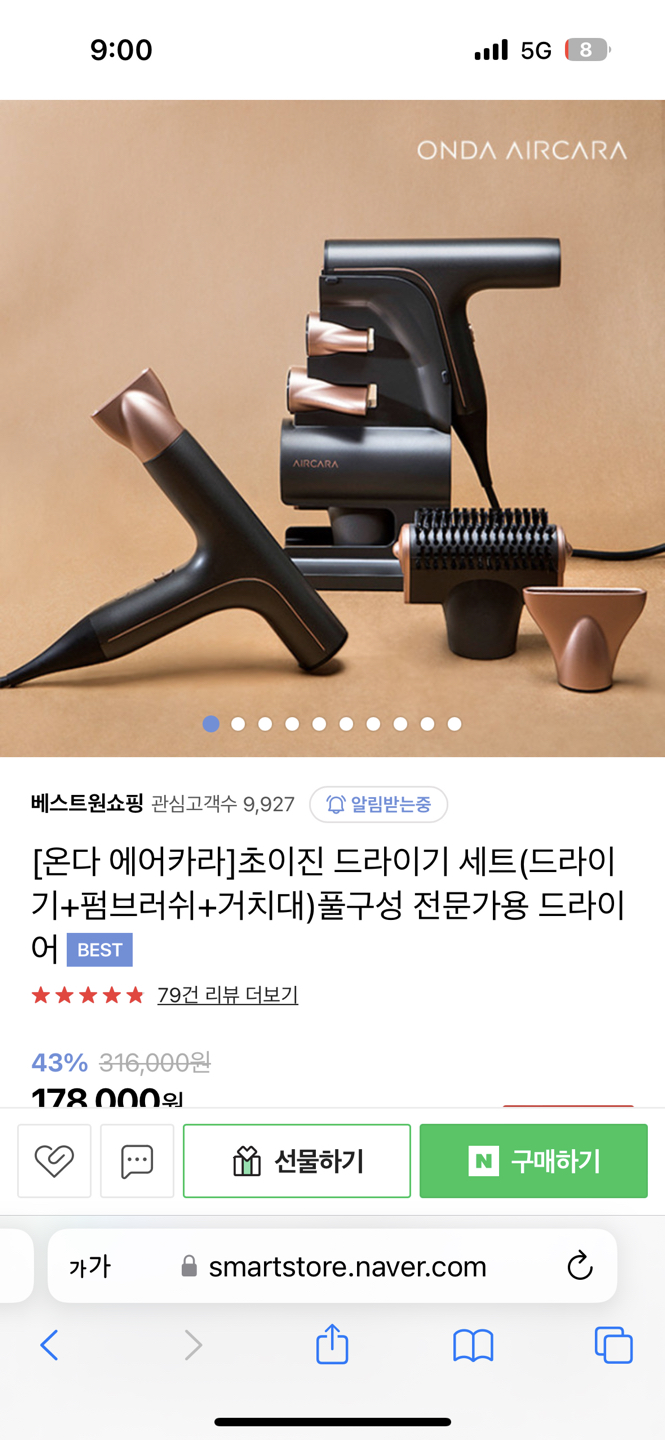This screenshot has height=1440, width=665.
Task: Toggle 알림받는중 notification chip
Action: click(378, 804)
